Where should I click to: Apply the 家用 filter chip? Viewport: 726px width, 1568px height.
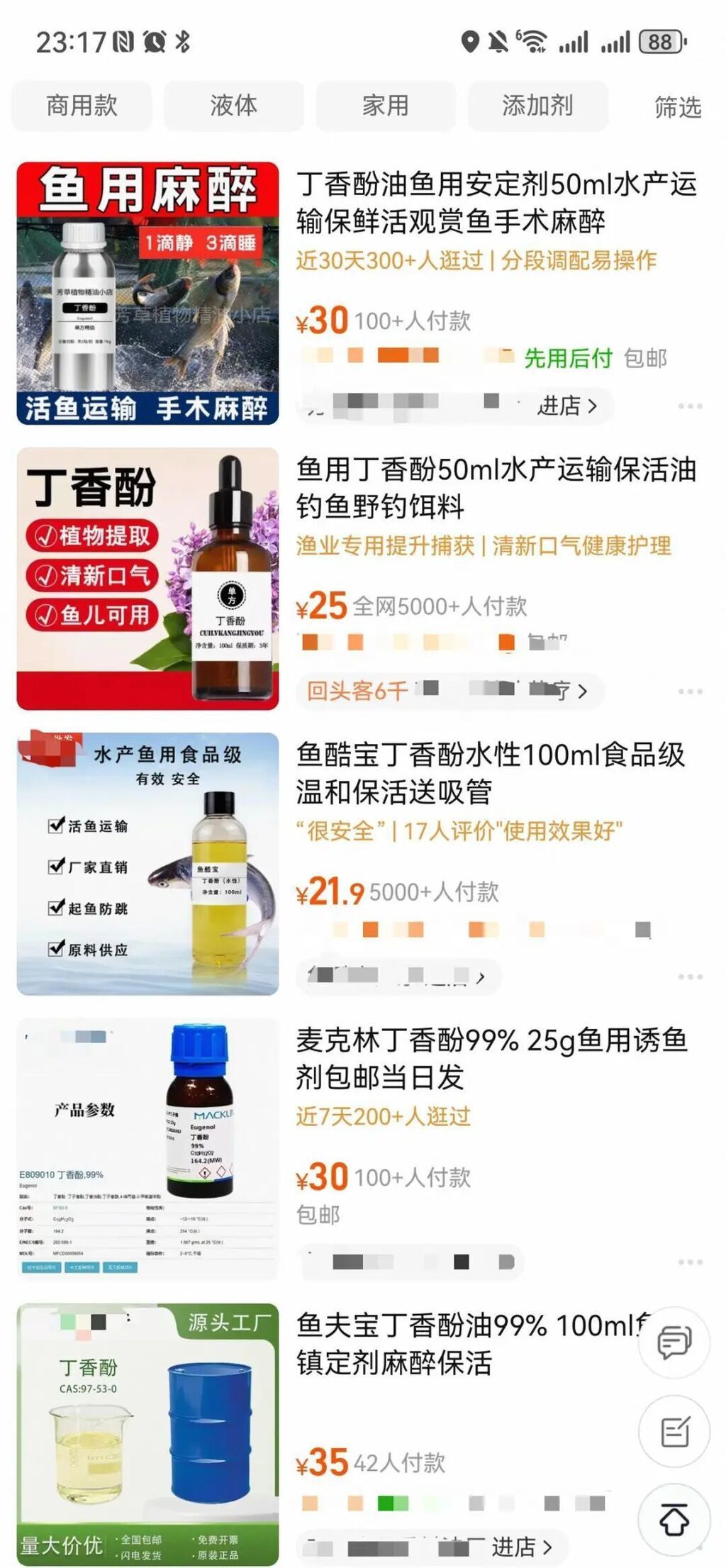(x=385, y=106)
